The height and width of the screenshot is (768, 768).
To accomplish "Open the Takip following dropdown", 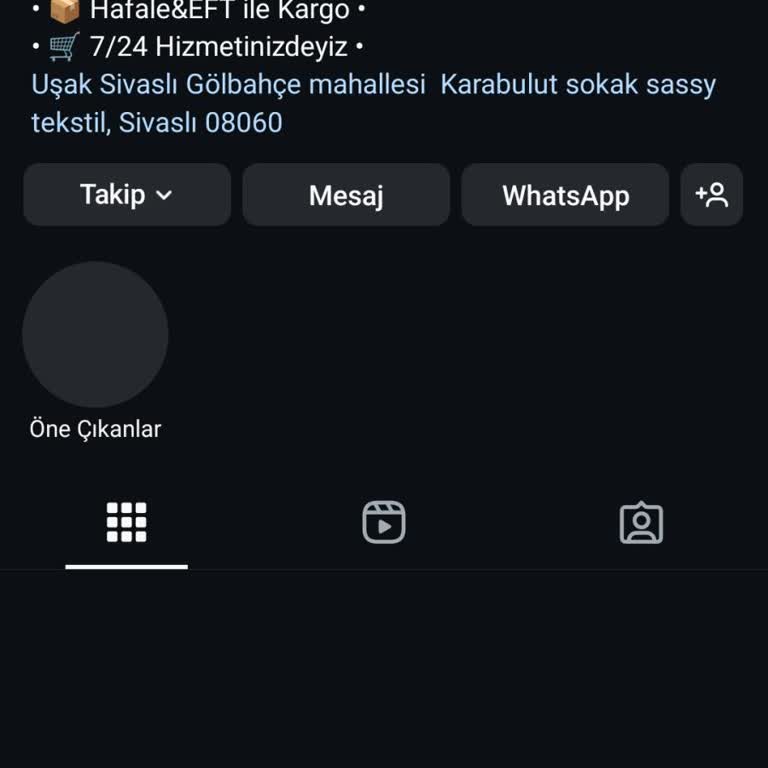I will pyautogui.click(x=127, y=195).
